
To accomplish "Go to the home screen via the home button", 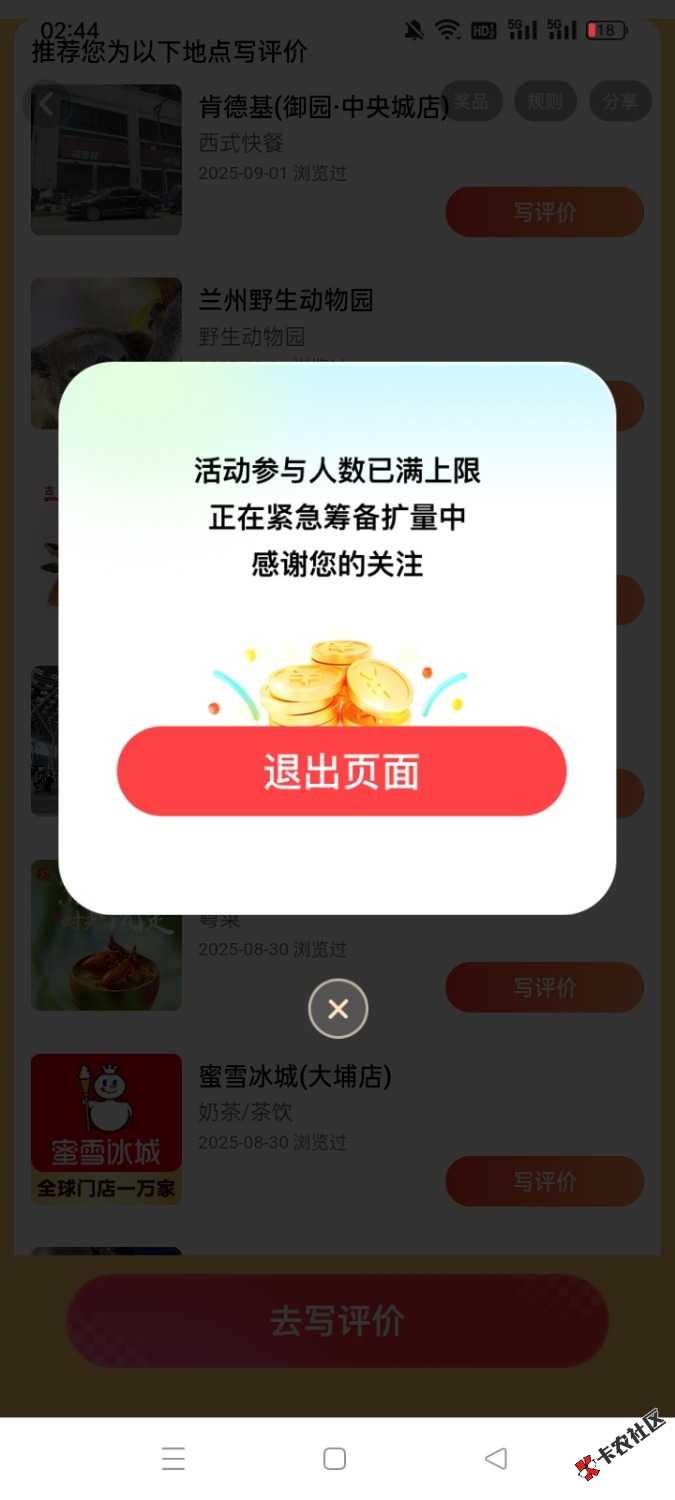I will point(335,1458).
